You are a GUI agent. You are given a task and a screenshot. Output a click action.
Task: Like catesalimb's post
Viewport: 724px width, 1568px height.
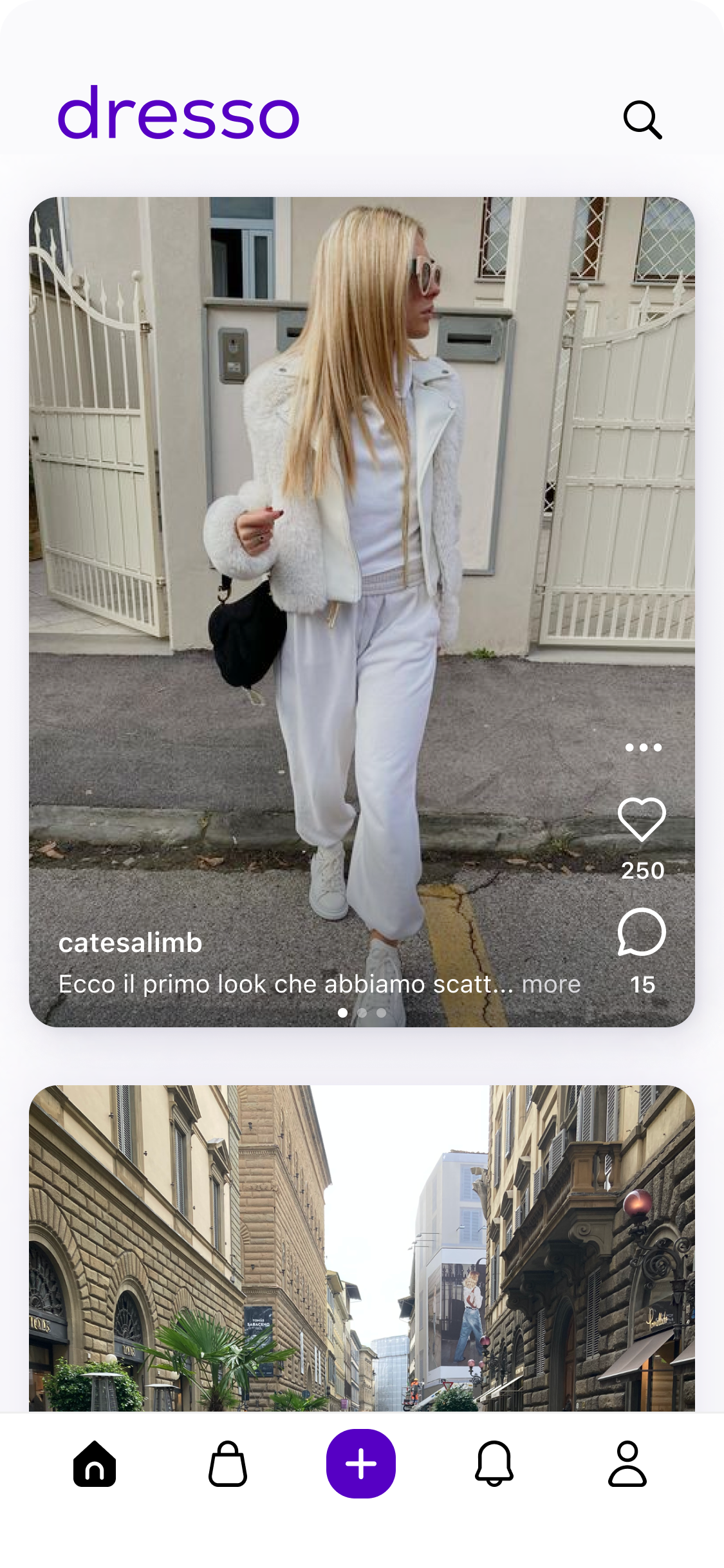(642, 819)
